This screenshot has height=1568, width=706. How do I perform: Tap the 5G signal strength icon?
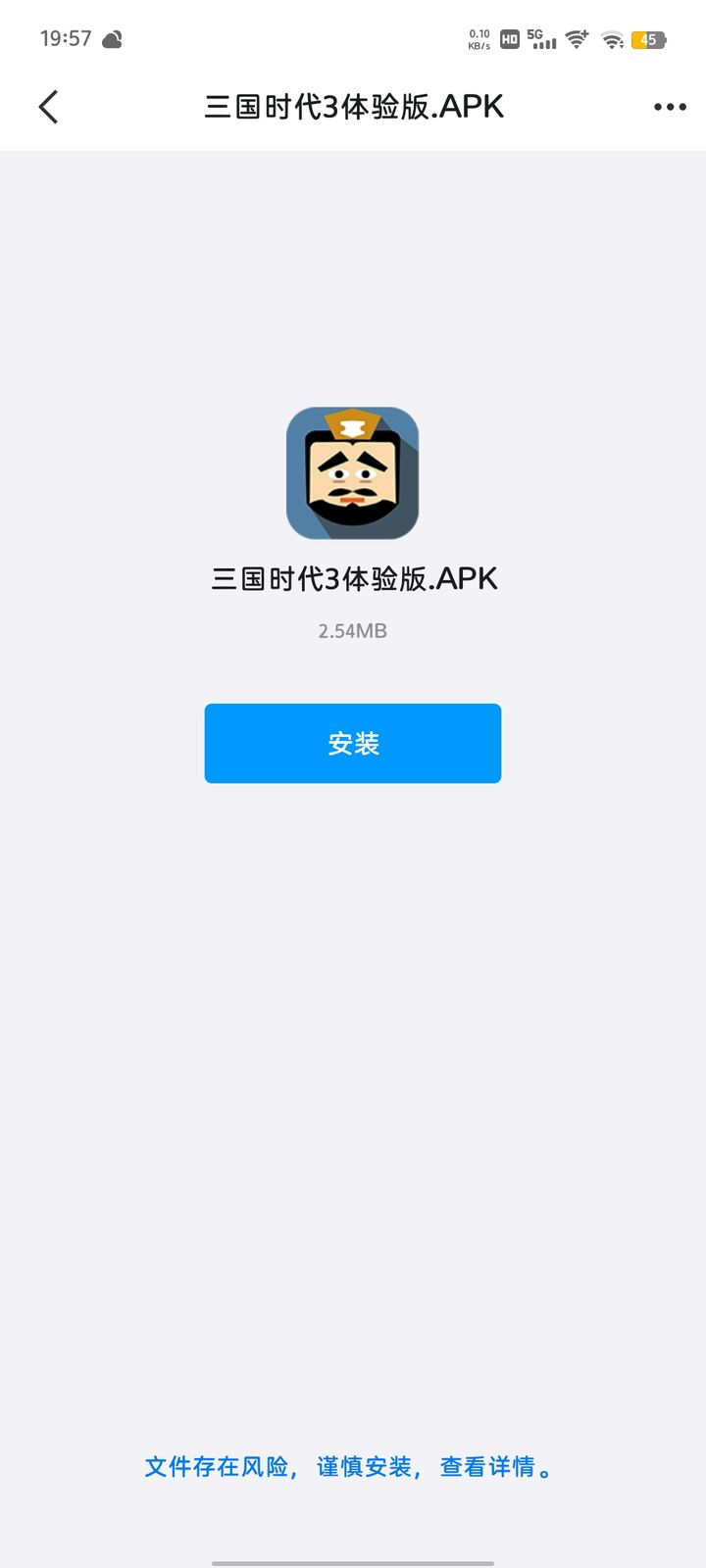[x=543, y=39]
